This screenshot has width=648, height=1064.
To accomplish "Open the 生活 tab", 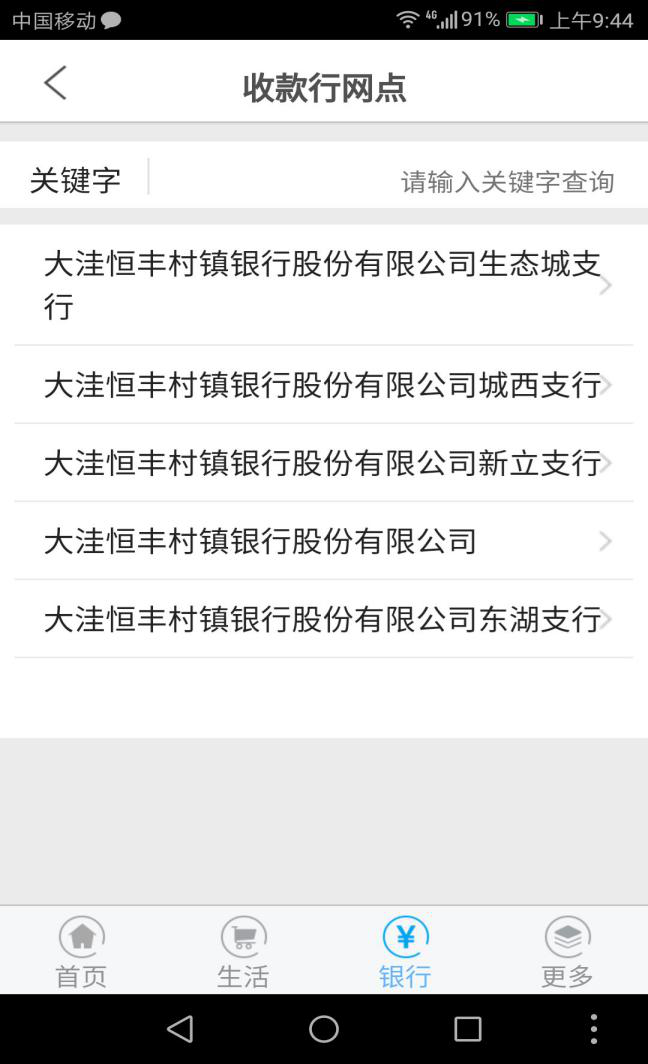I will pyautogui.click(x=243, y=951).
